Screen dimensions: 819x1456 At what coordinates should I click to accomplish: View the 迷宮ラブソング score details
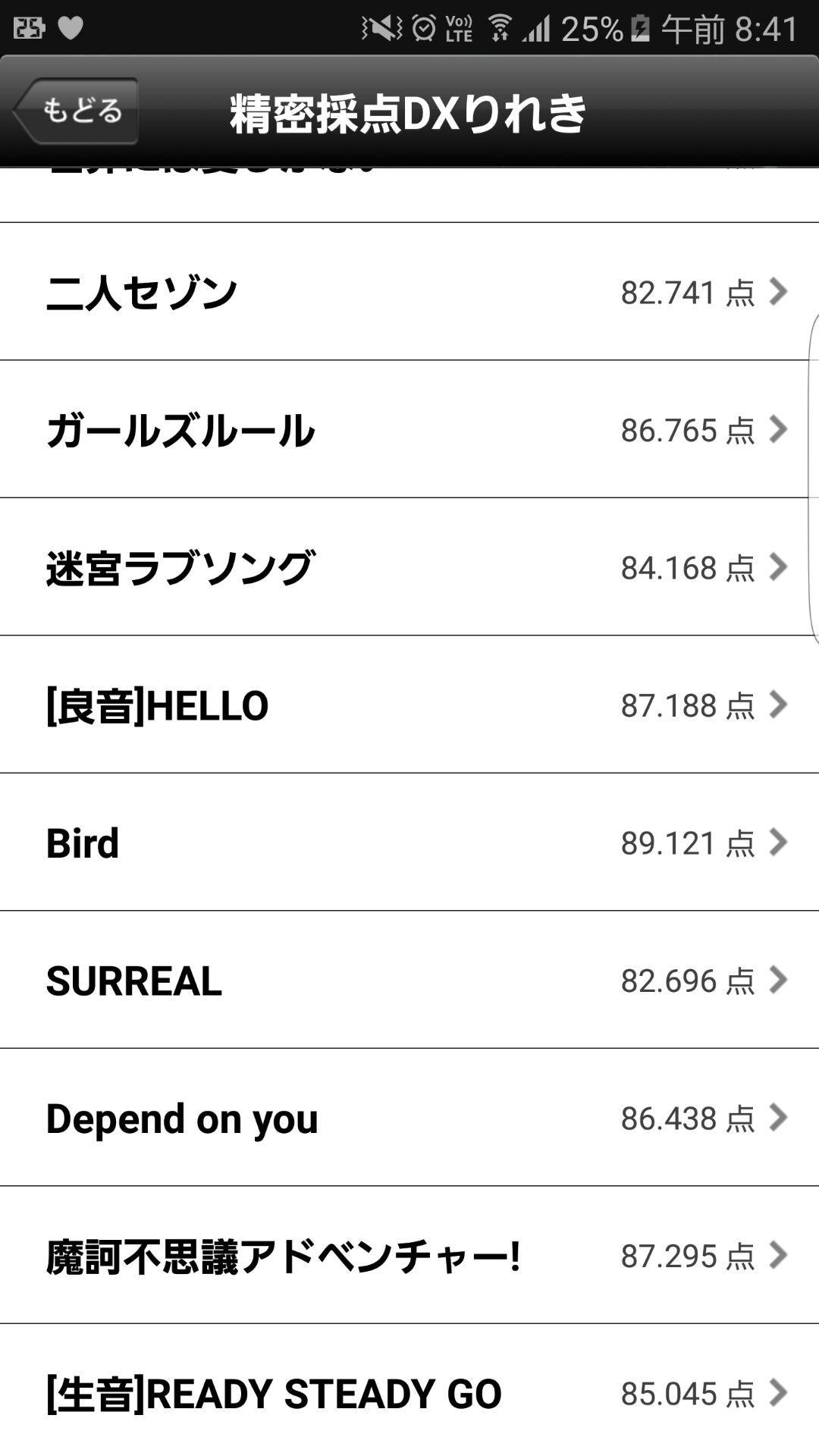pos(409,567)
